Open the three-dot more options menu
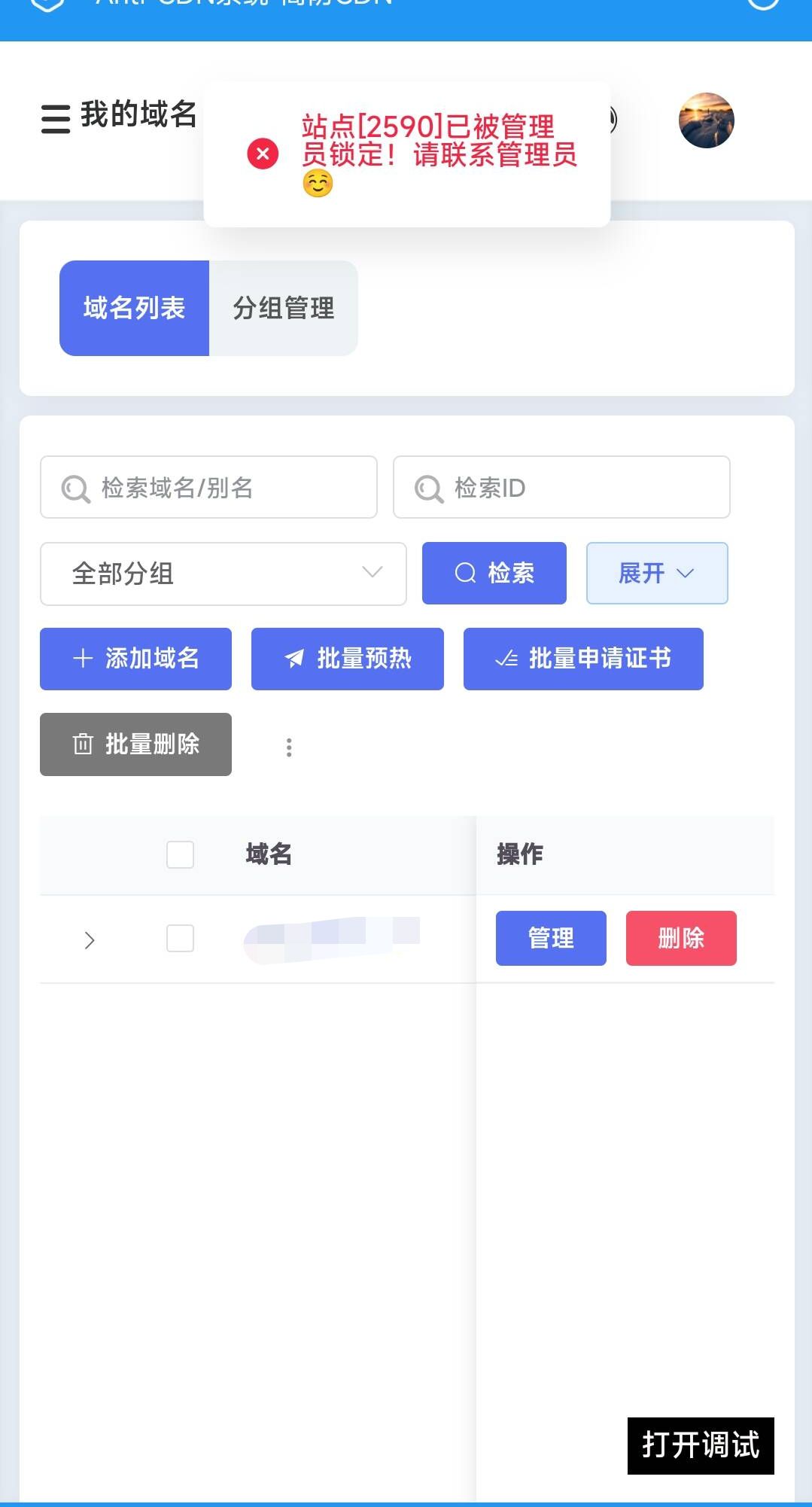812x1507 pixels. 289,747
